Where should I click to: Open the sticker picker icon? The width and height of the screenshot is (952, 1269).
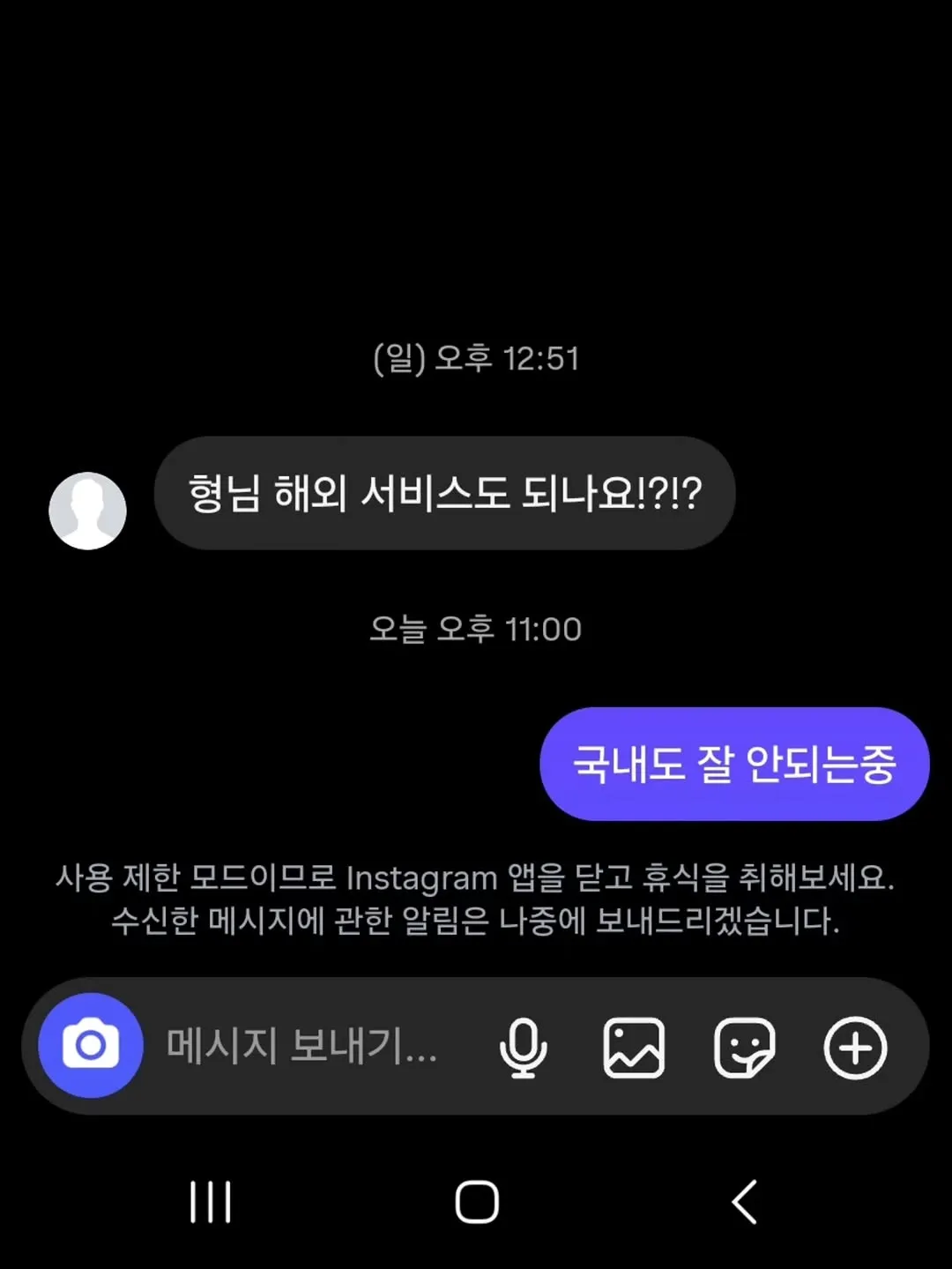click(743, 1046)
